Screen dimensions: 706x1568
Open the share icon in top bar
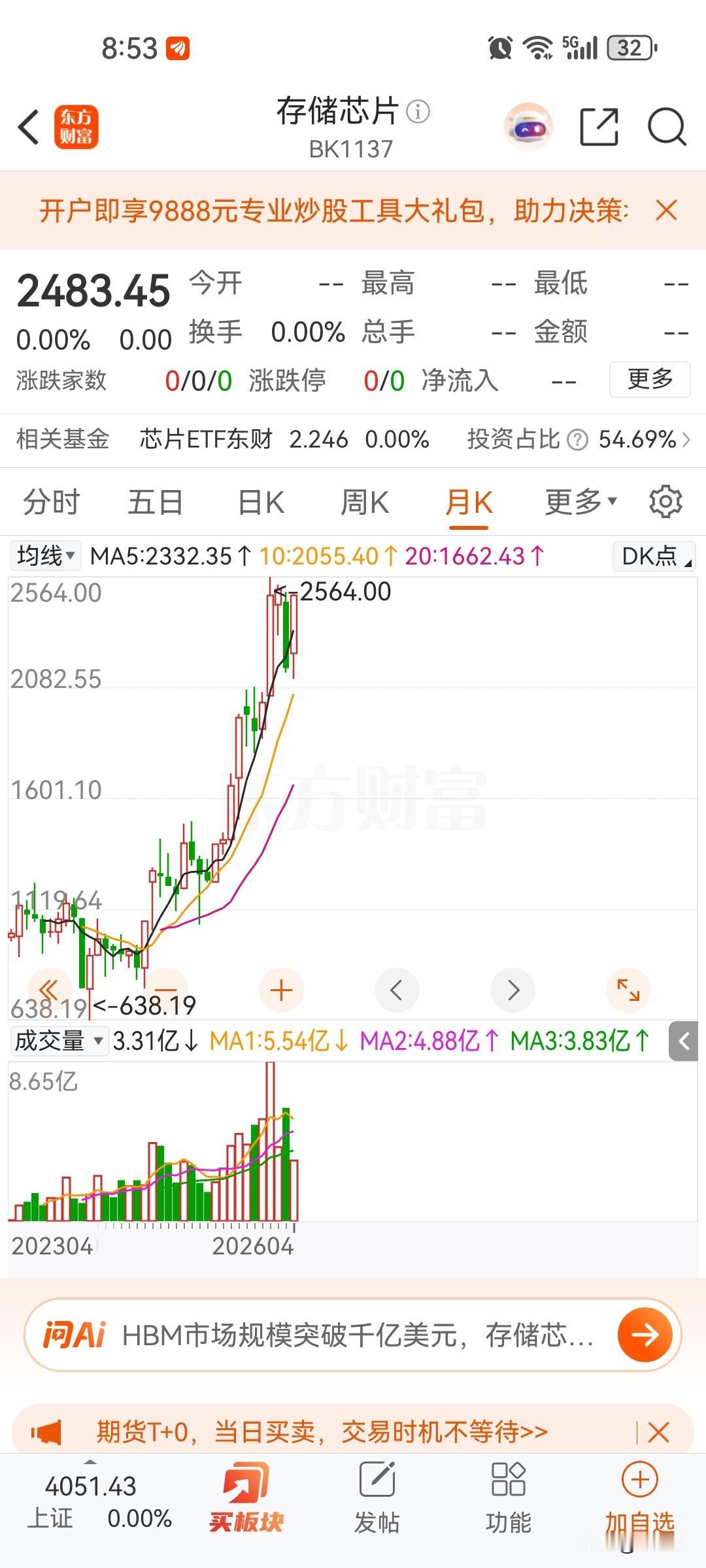coord(600,126)
